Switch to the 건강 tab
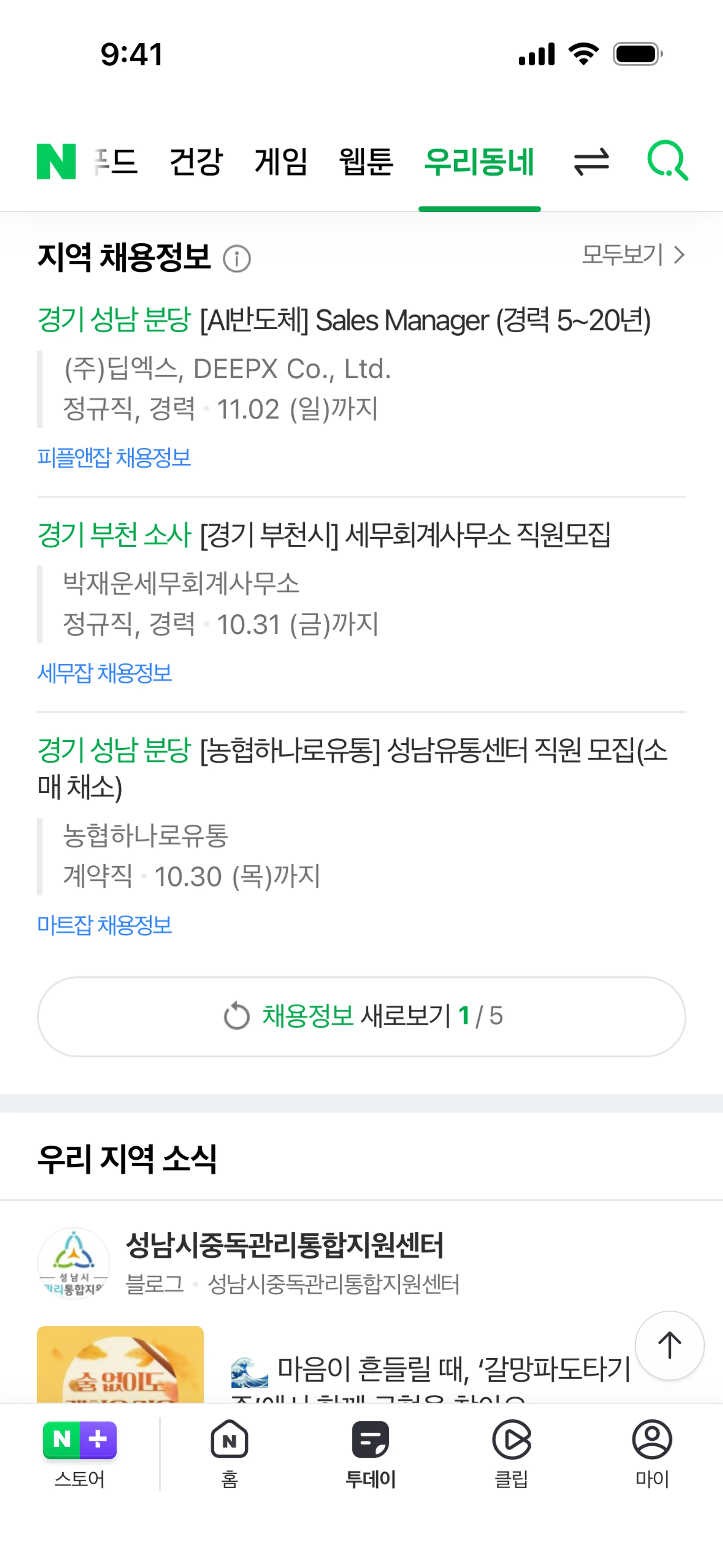 [x=195, y=162]
